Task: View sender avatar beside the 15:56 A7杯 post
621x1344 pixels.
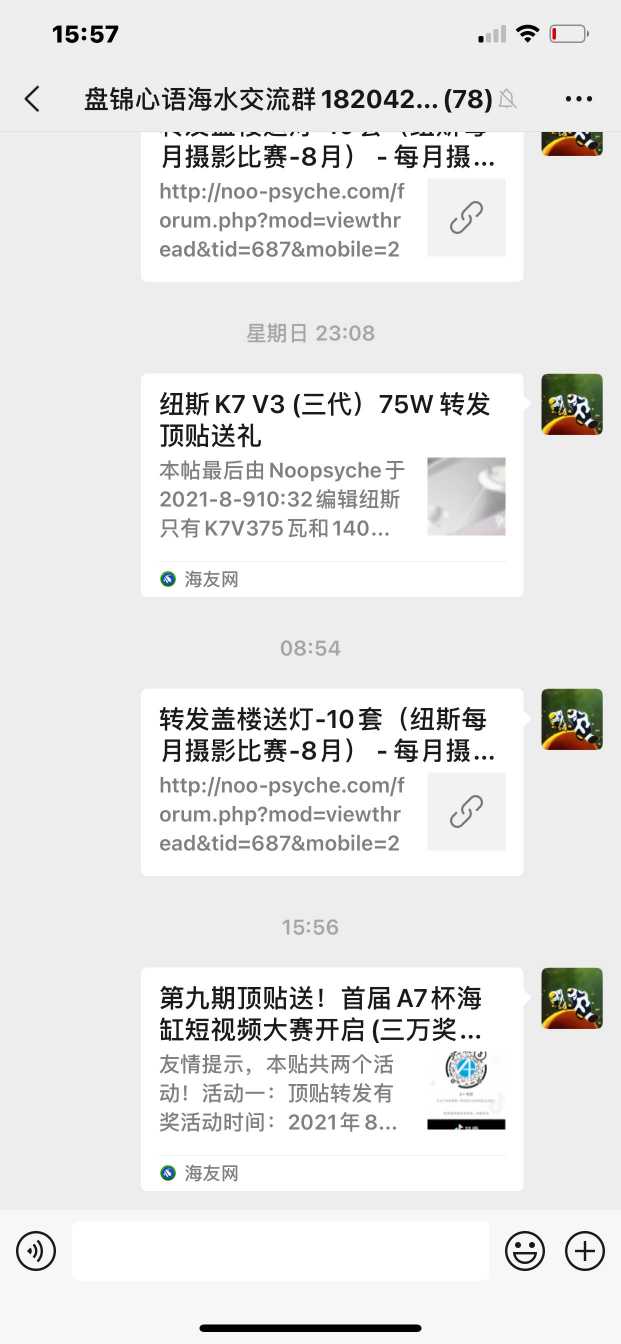Action: tap(572, 998)
